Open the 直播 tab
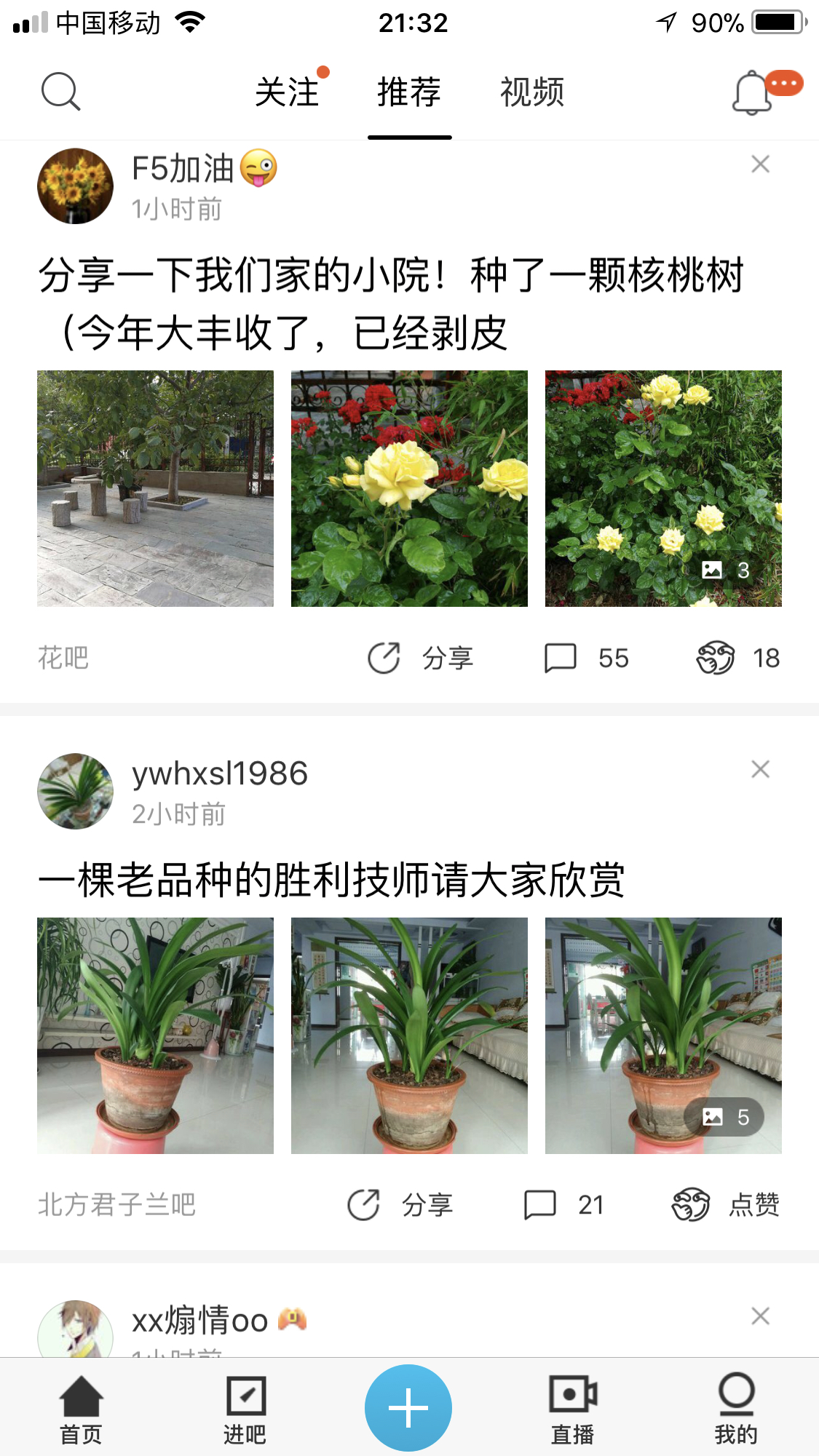Viewport: 819px width, 1456px height. pos(572,1409)
